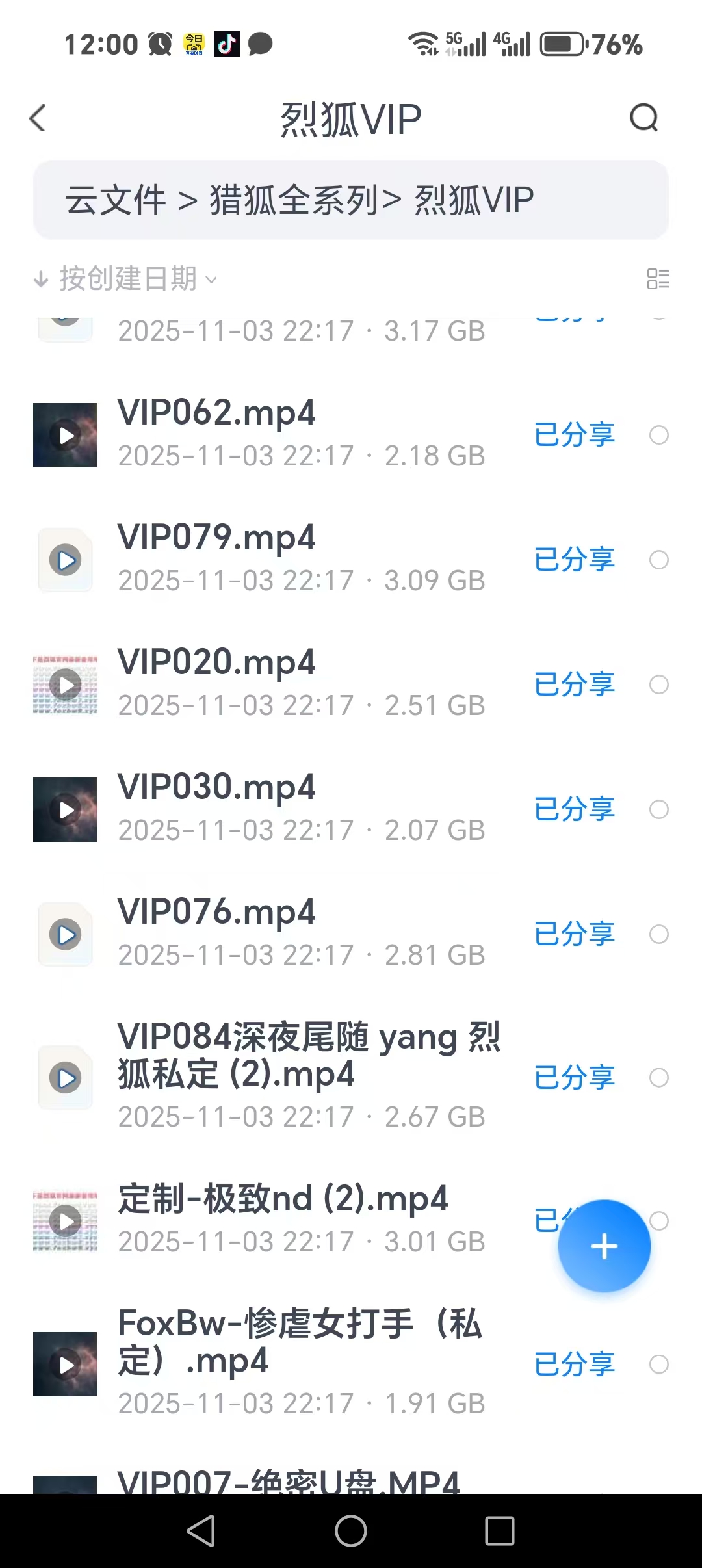This screenshot has height=1568, width=702.
Task: Switch the file list view layout
Action: [x=658, y=279]
